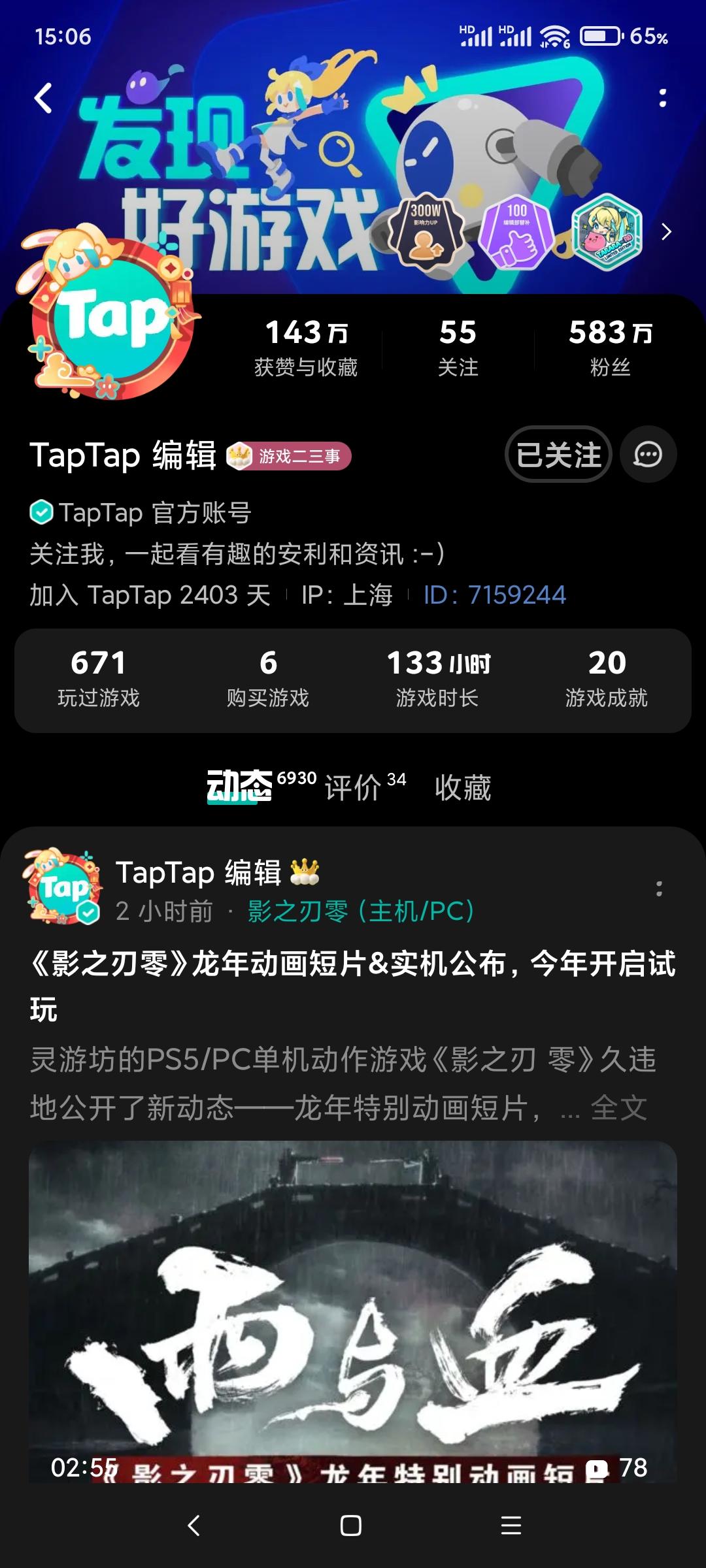Viewport: 706px width, 1568px height.
Task: Tap the back arrow at top left
Action: [41, 97]
